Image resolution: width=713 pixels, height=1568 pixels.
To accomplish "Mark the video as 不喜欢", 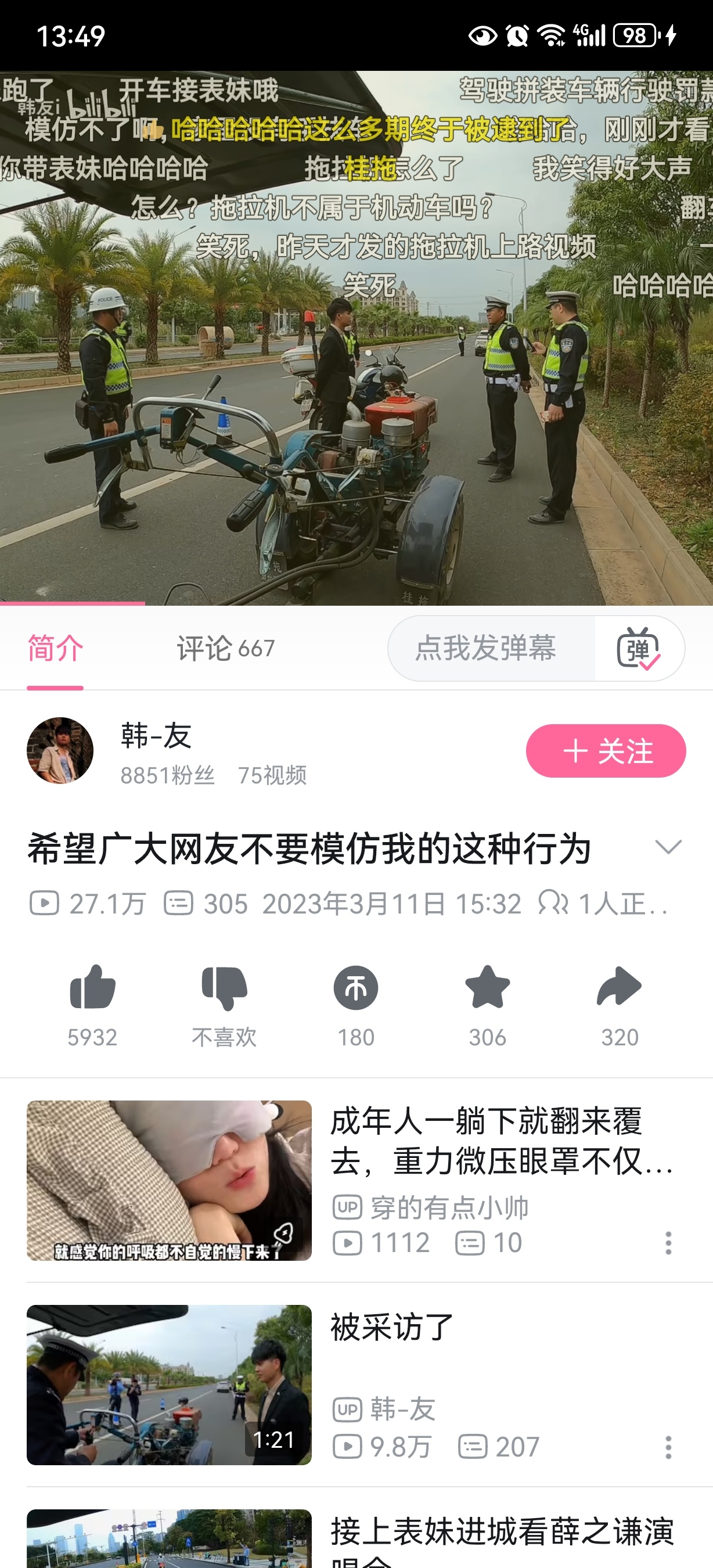I will [224, 988].
